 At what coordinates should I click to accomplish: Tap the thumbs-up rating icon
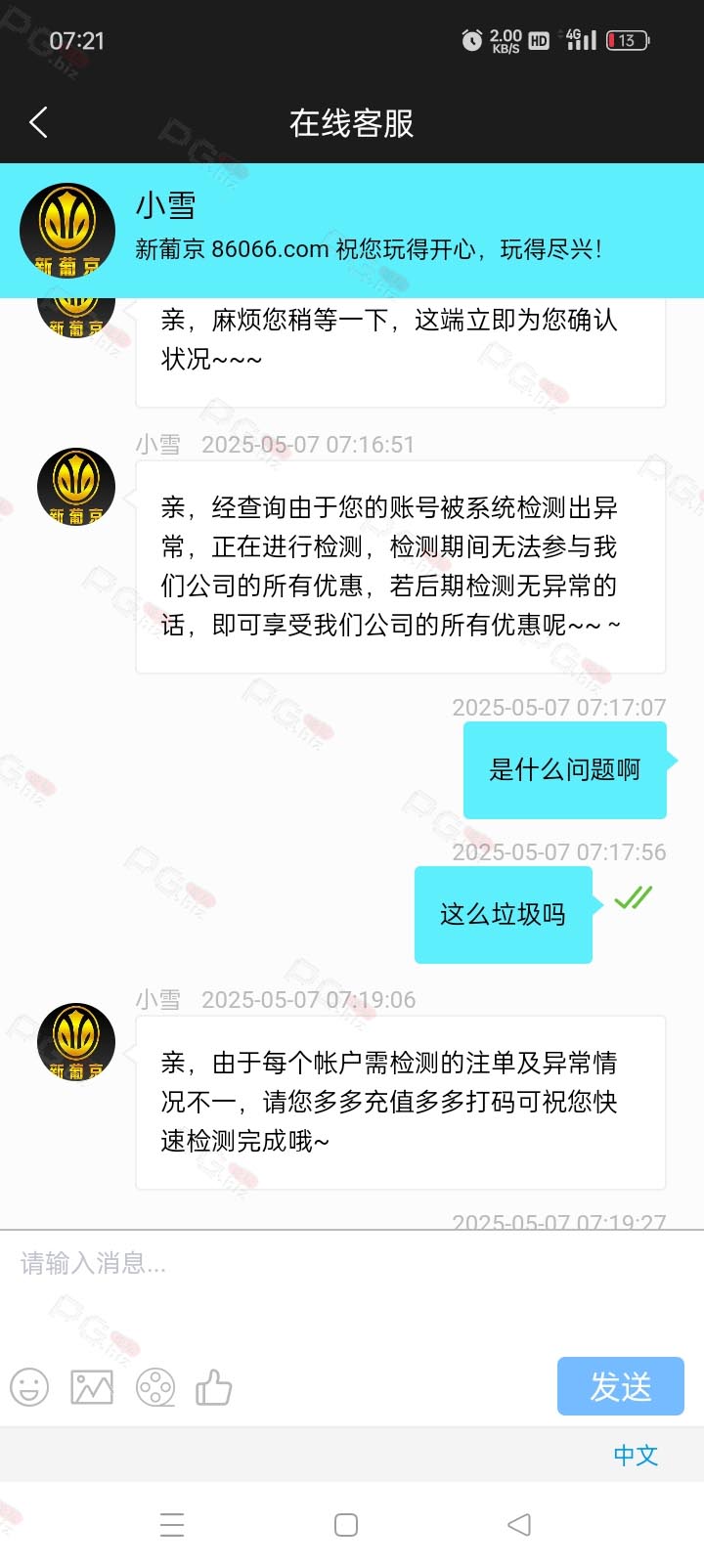214,1386
